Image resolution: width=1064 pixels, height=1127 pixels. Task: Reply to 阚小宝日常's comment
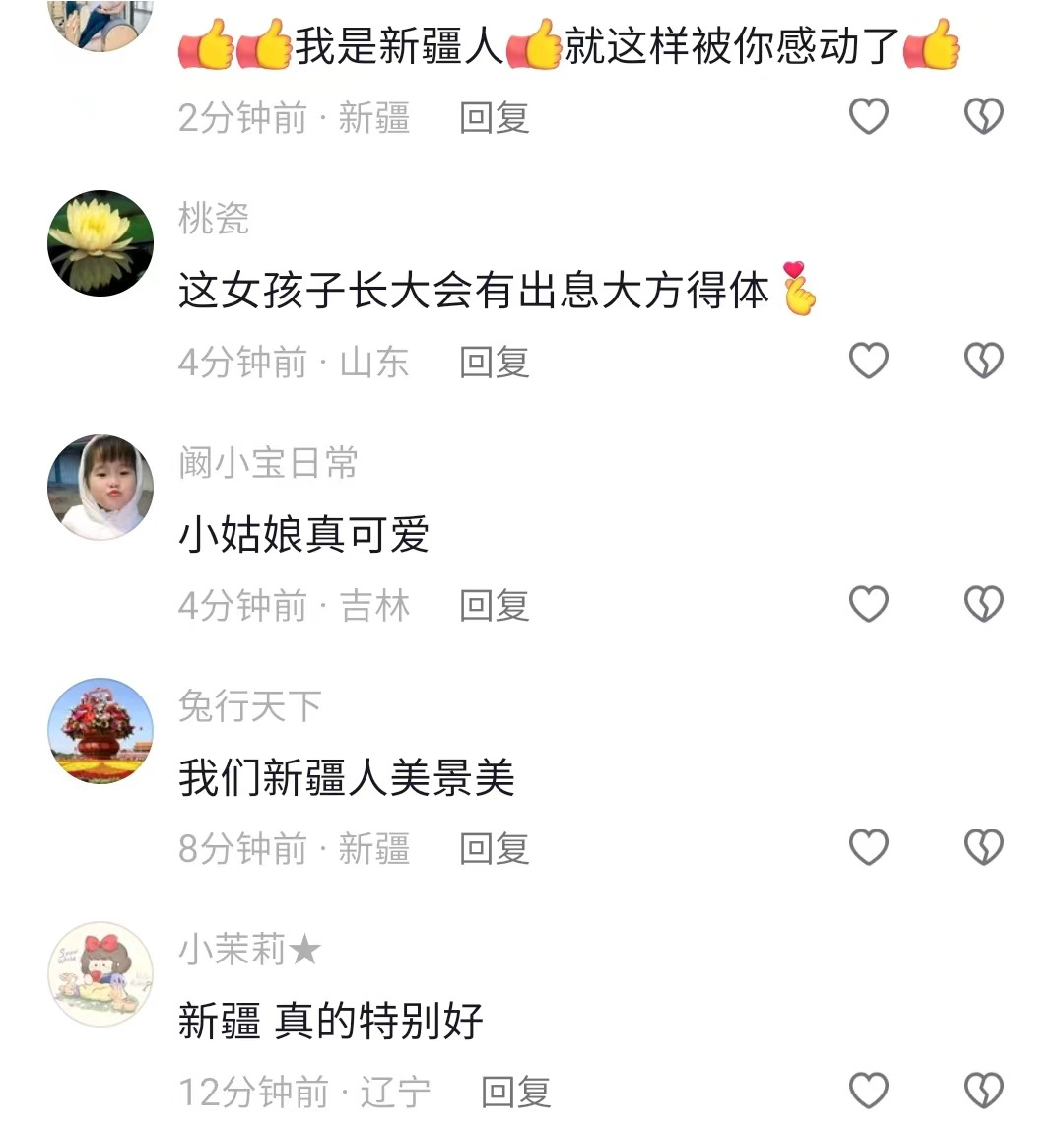click(495, 605)
